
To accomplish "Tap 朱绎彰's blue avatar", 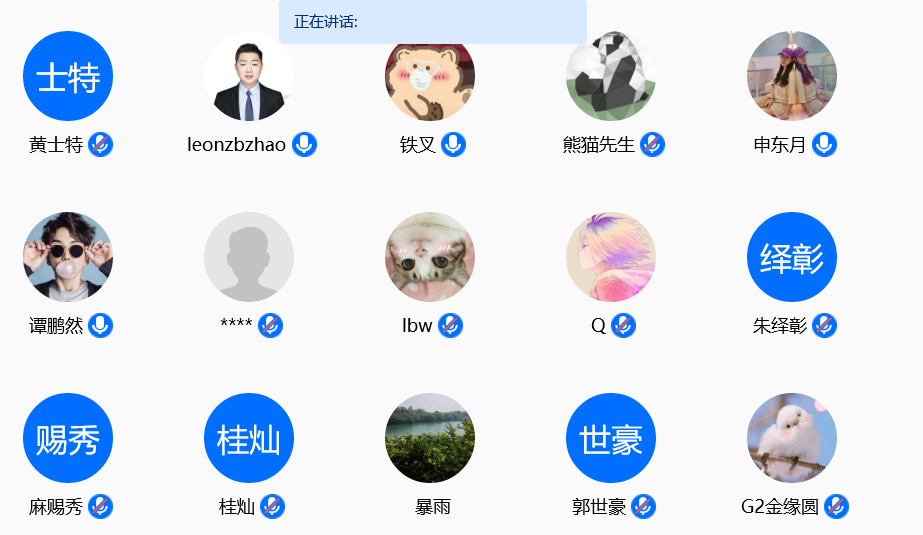I will (x=792, y=257).
